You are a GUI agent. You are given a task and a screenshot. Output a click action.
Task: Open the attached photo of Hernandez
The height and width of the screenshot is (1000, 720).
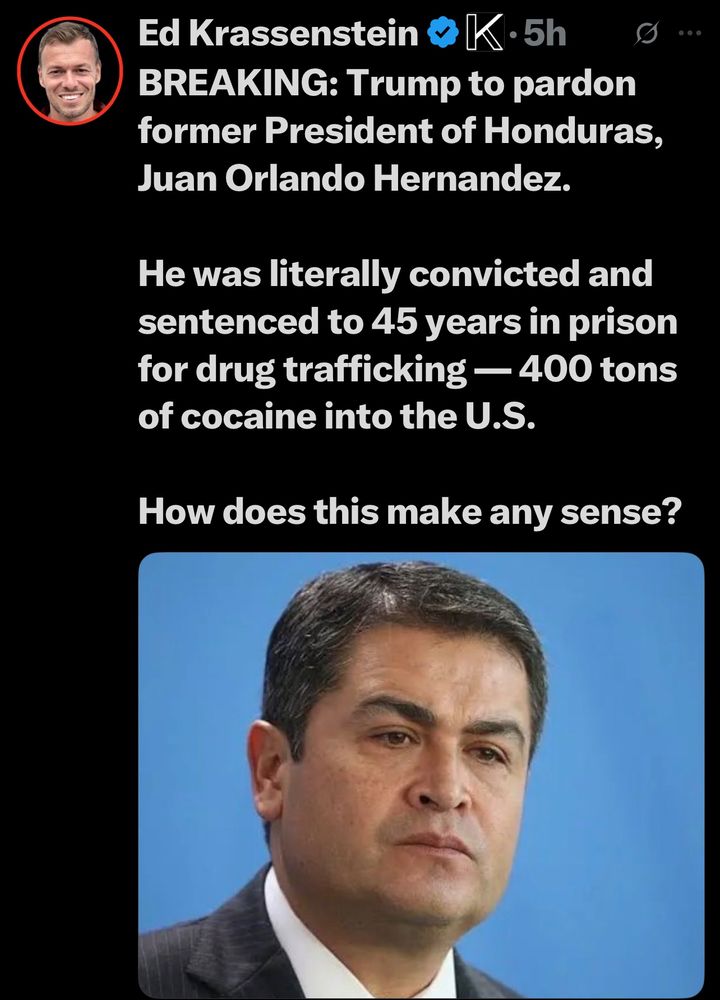pos(421,775)
